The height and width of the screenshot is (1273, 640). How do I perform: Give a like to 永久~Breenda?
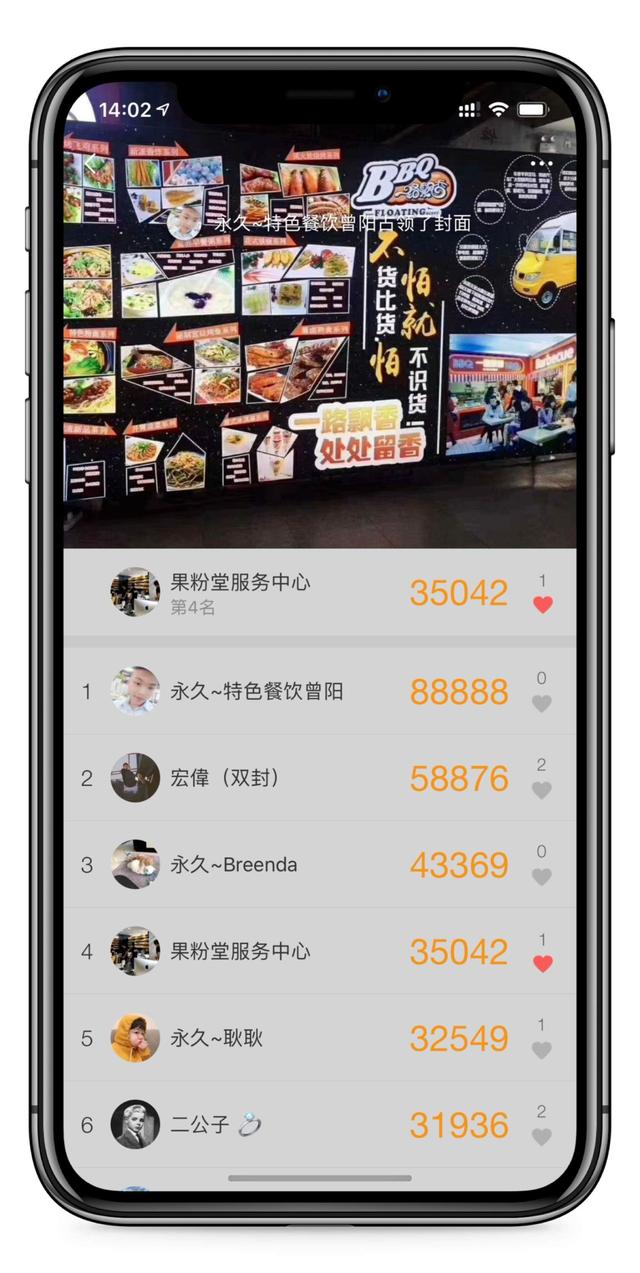pyautogui.click(x=541, y=877)
